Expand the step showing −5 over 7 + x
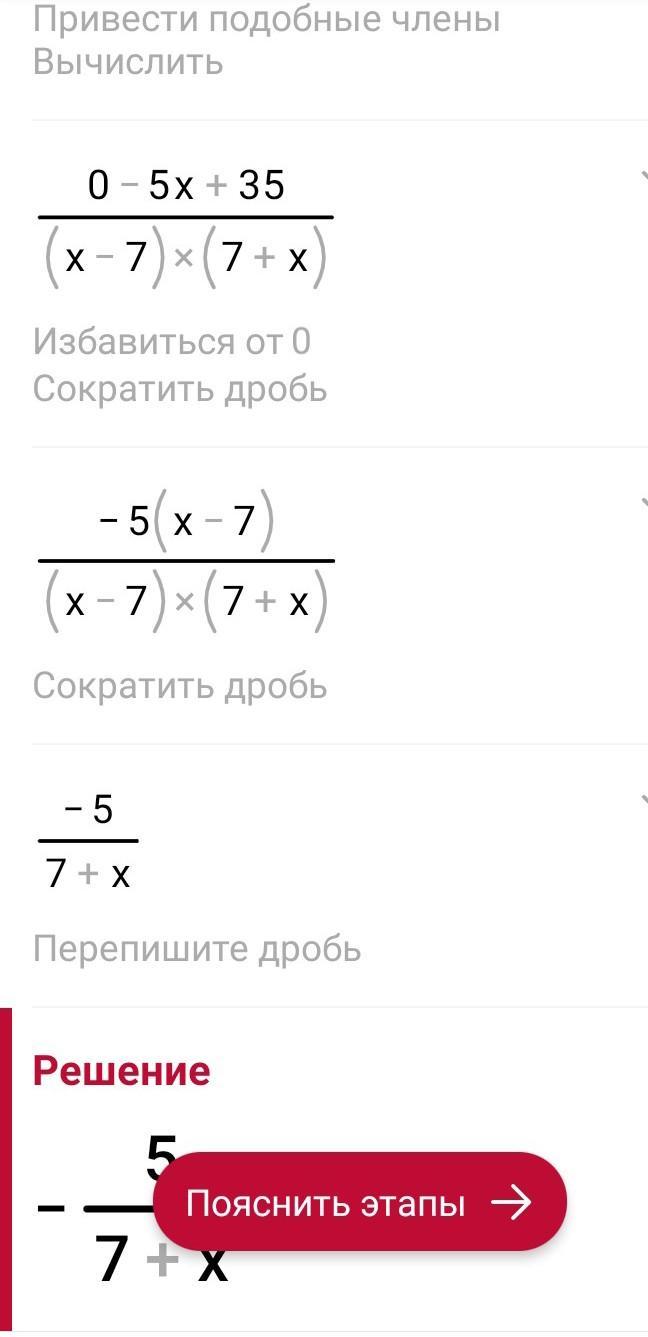This screenshot has width=648, height=1337. point(642,799)
